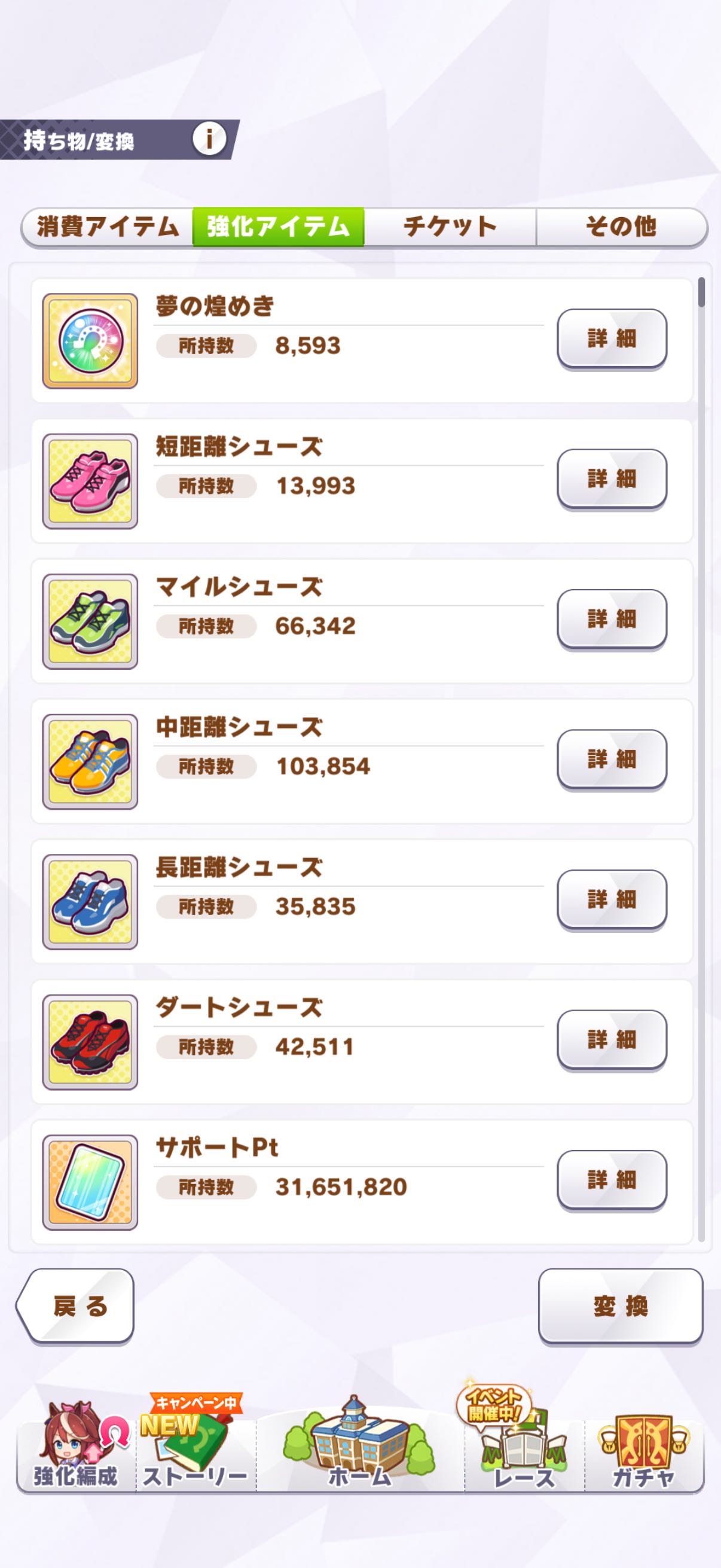Viewport: 721px width, 1568px height.
Task: View 詳細 for 夢の煌めき
Action: tap(612, 338)
